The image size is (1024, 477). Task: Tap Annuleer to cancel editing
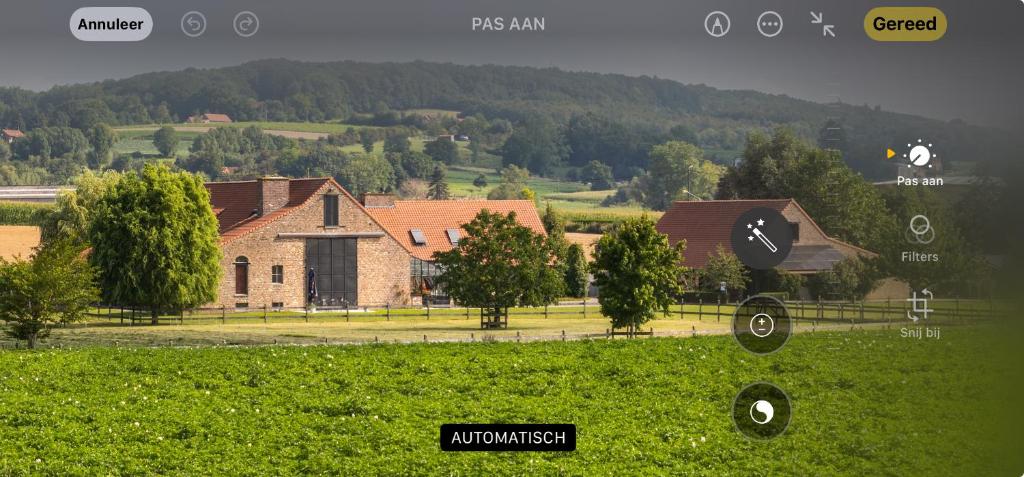click(111, 24)
